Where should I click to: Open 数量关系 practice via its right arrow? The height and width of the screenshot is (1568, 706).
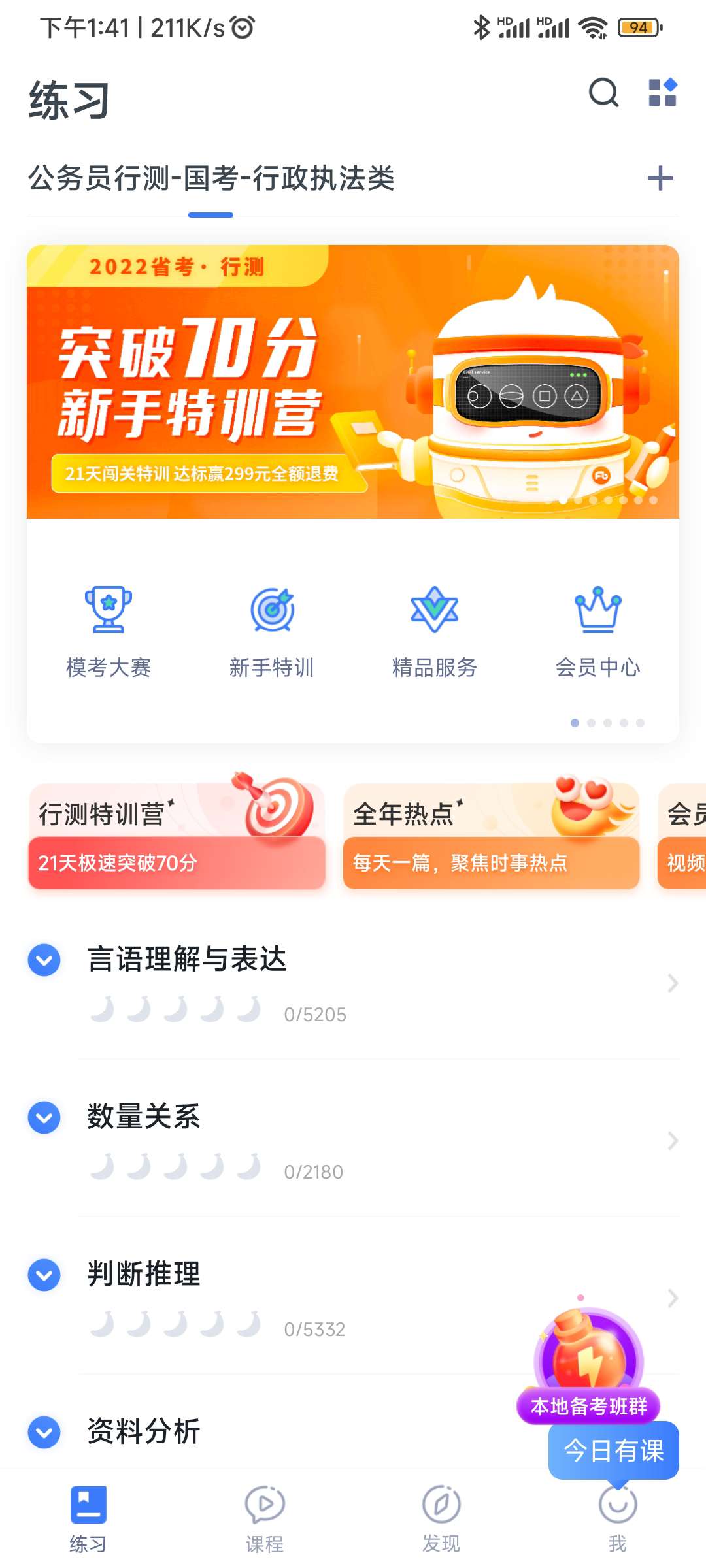click(672, 1141)
